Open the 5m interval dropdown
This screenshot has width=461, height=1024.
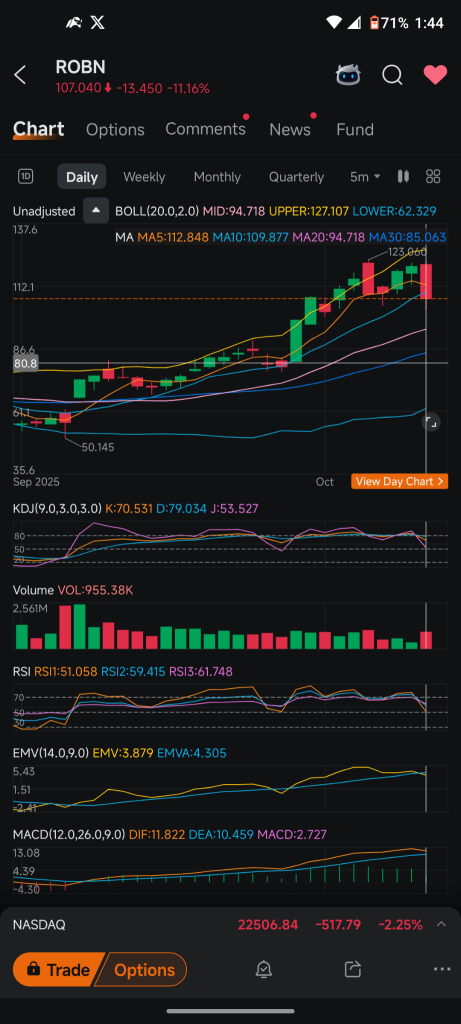tap(366, 177)
